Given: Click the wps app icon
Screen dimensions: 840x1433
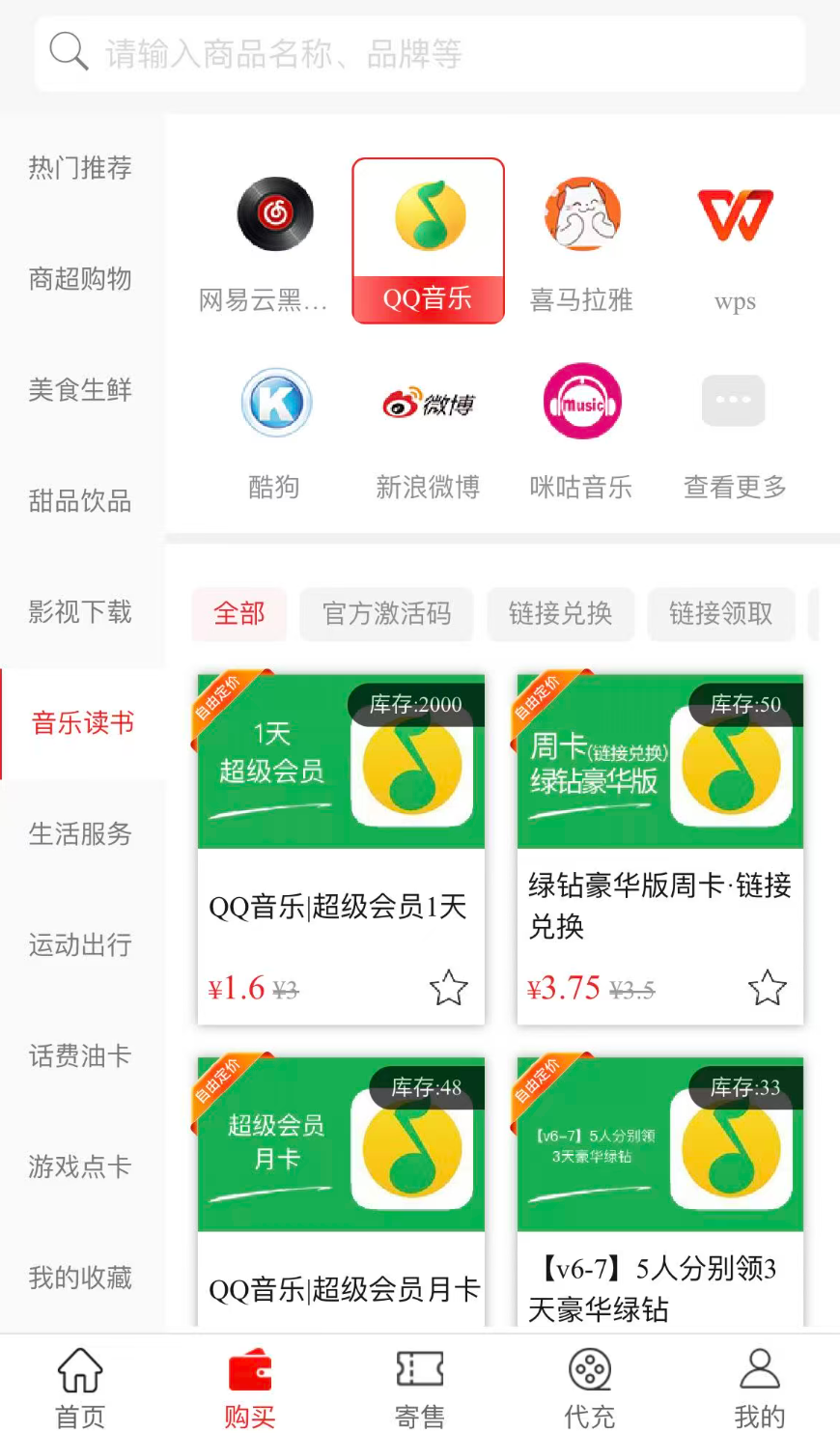Looking at the screenshot, I should pos(734,214).
